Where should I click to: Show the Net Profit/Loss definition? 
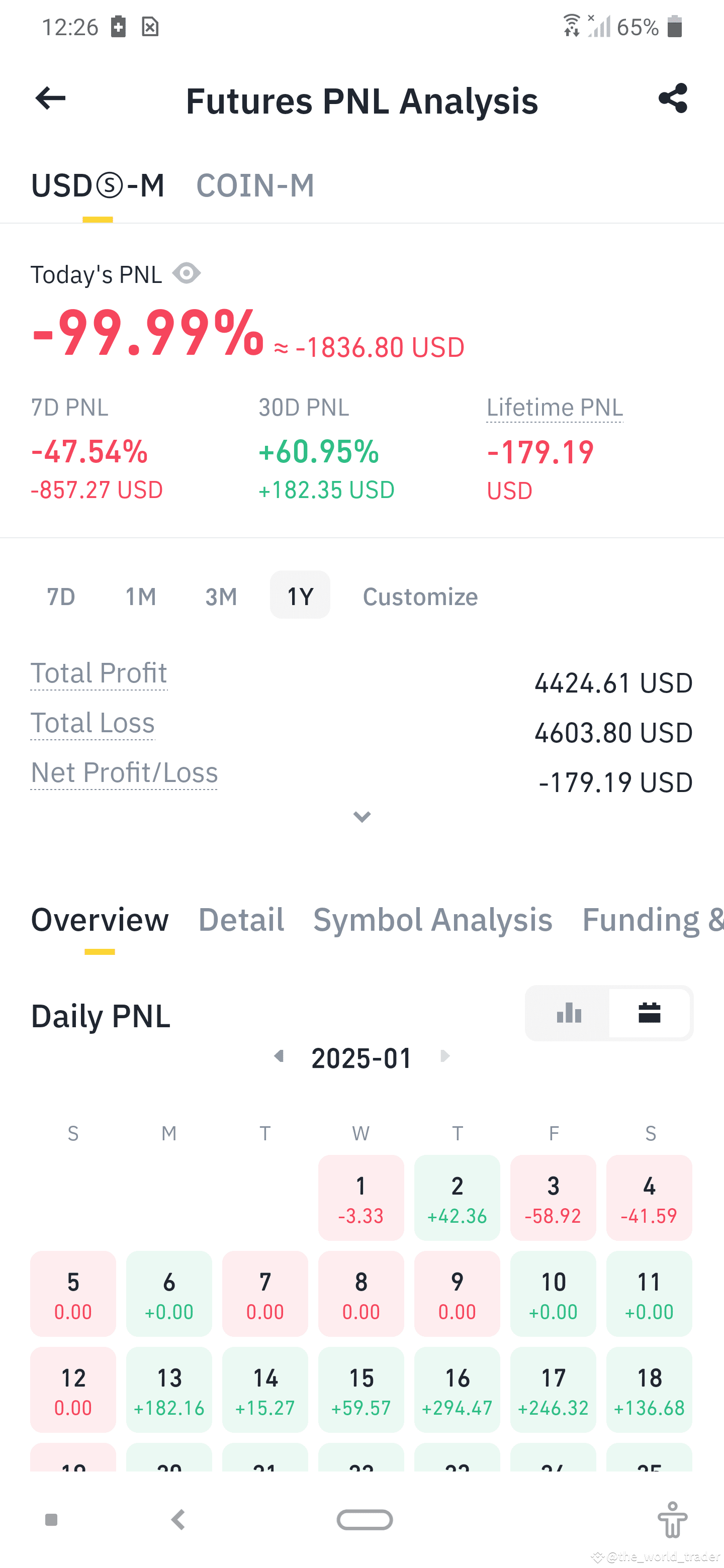point(124,773)
